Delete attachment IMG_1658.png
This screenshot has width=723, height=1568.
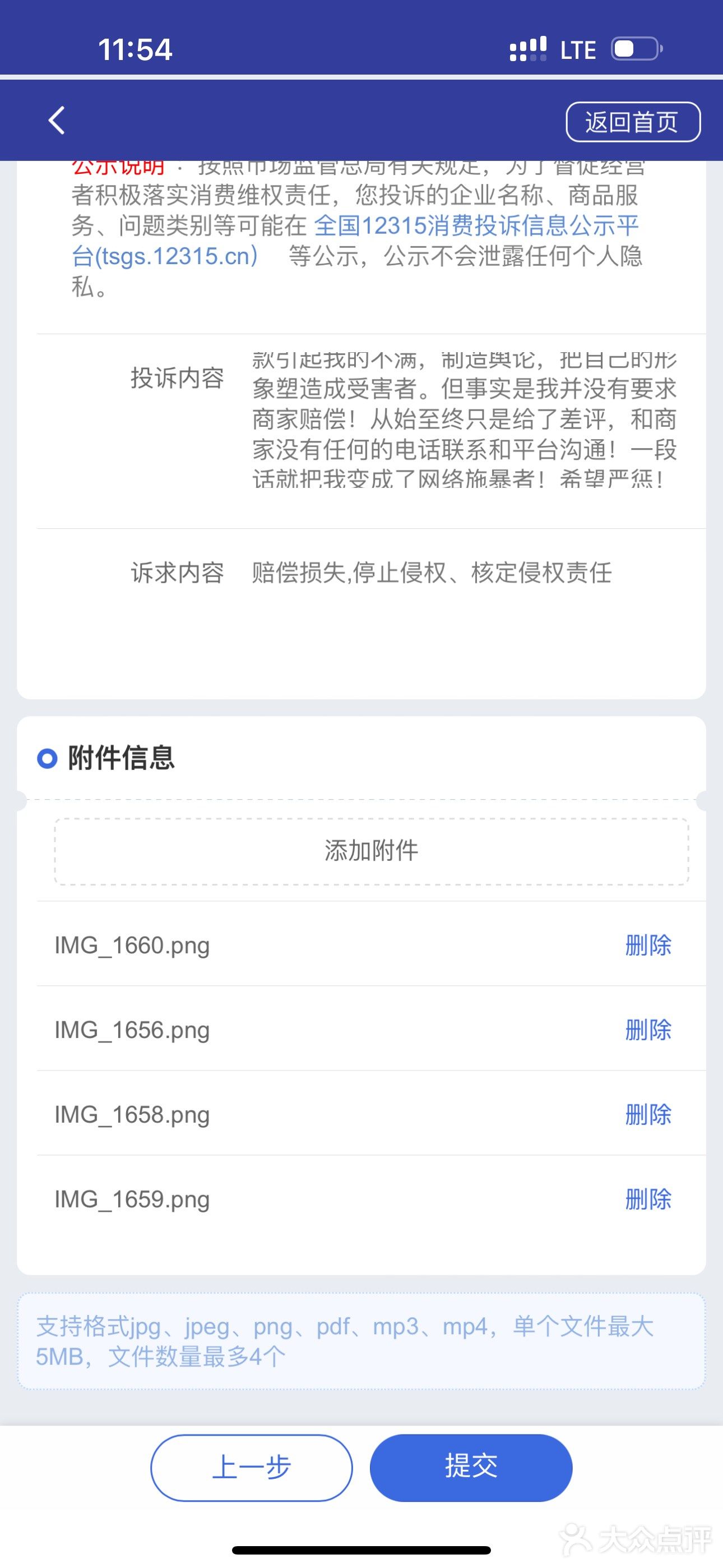647,1115
